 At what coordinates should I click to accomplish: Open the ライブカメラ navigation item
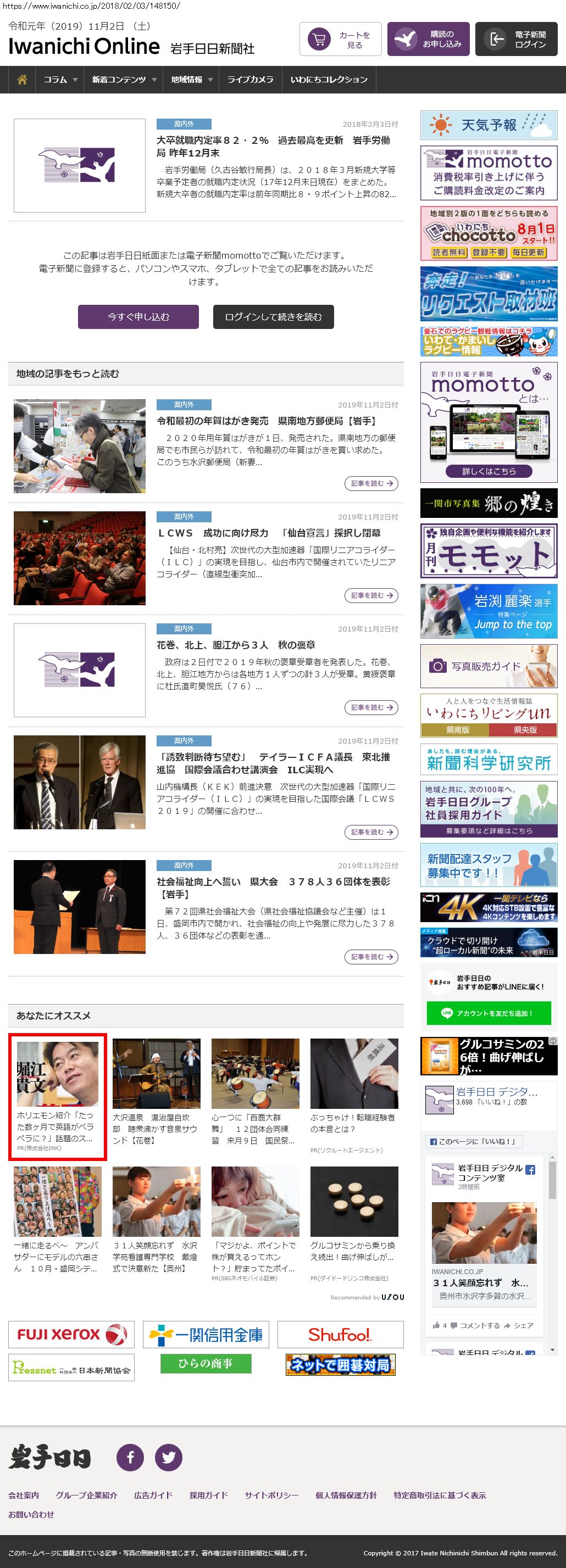[x=250, y=80]
